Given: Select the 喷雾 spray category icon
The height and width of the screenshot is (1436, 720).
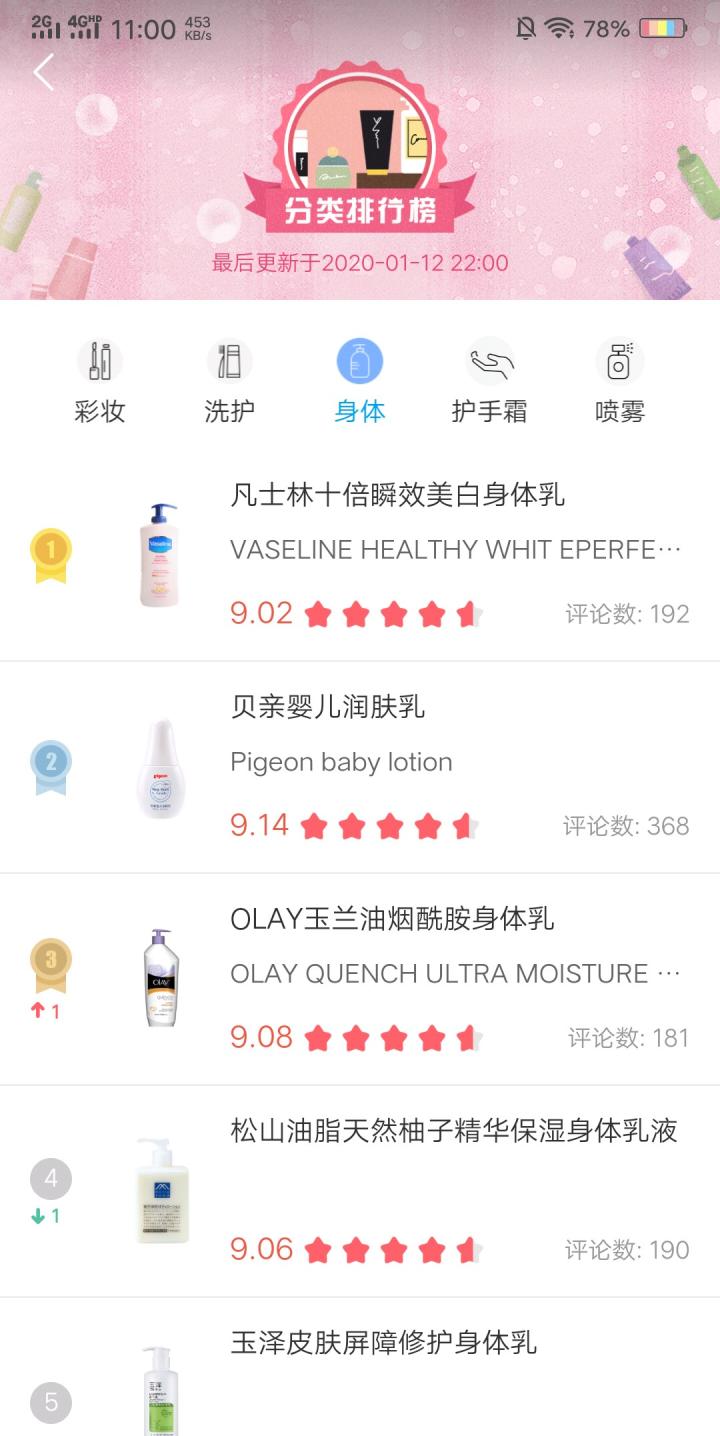Looking at the screenshot, I should point(618,361).
